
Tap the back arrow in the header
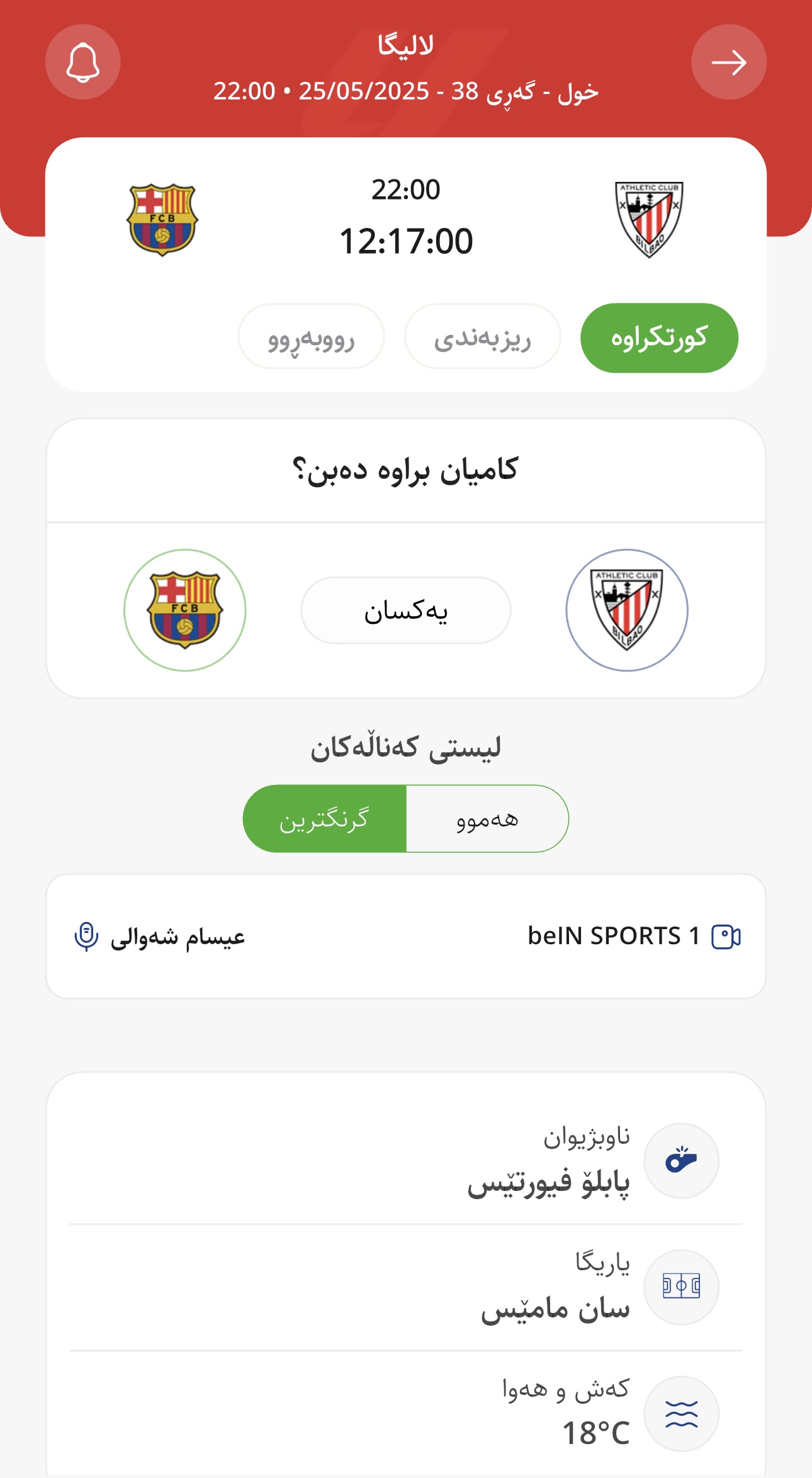pos(728,62)
